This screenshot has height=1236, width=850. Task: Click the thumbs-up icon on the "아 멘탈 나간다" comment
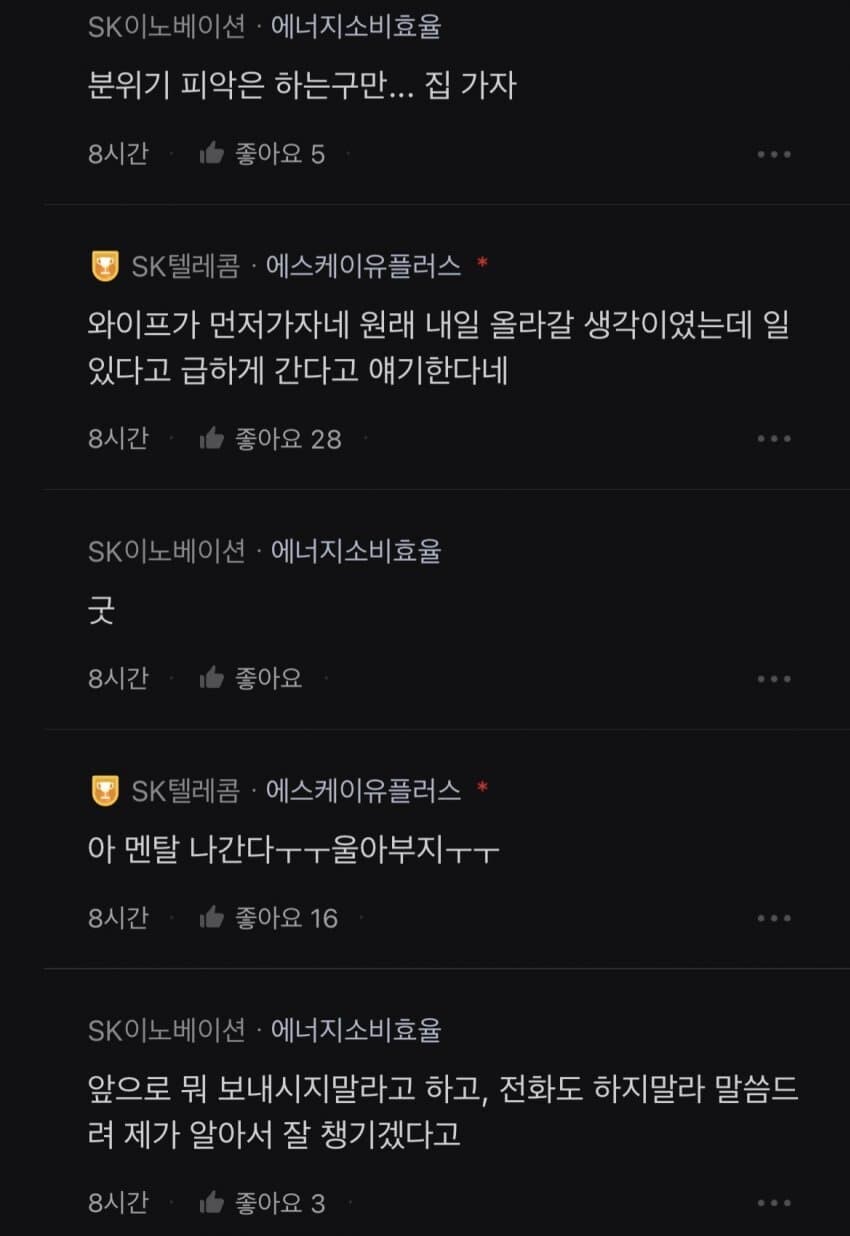coord(213,916)
